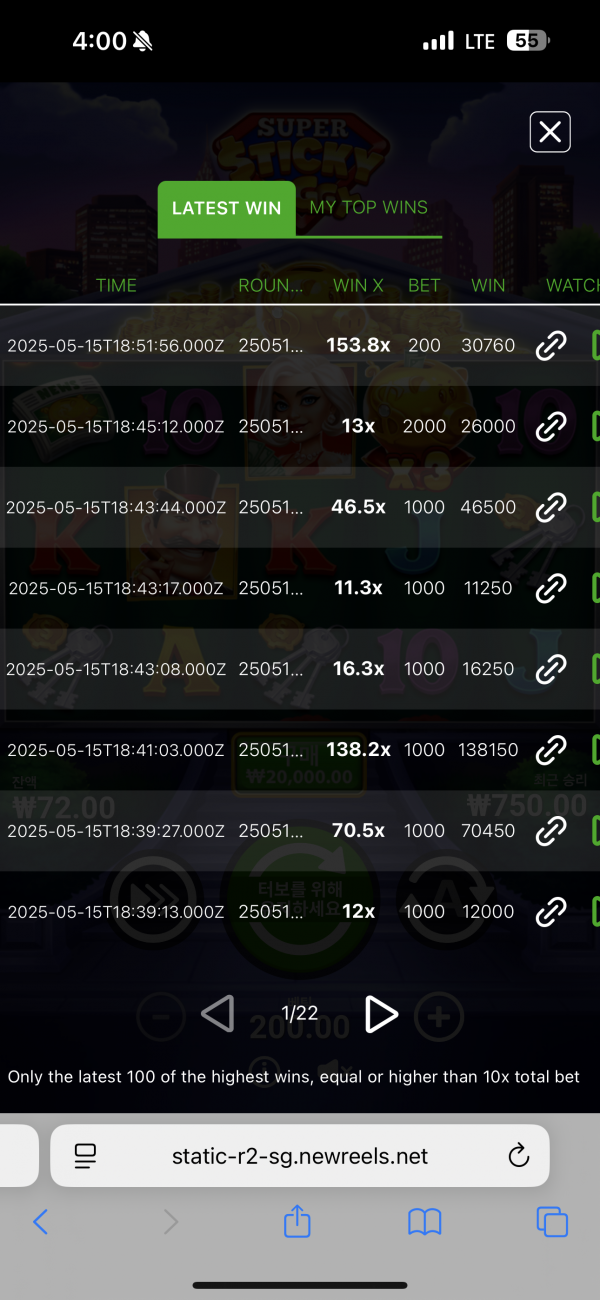Copy link for the 13x win
Image resolution: width=600 pixels, height=1300 pixels.
[x=551, y=427]
